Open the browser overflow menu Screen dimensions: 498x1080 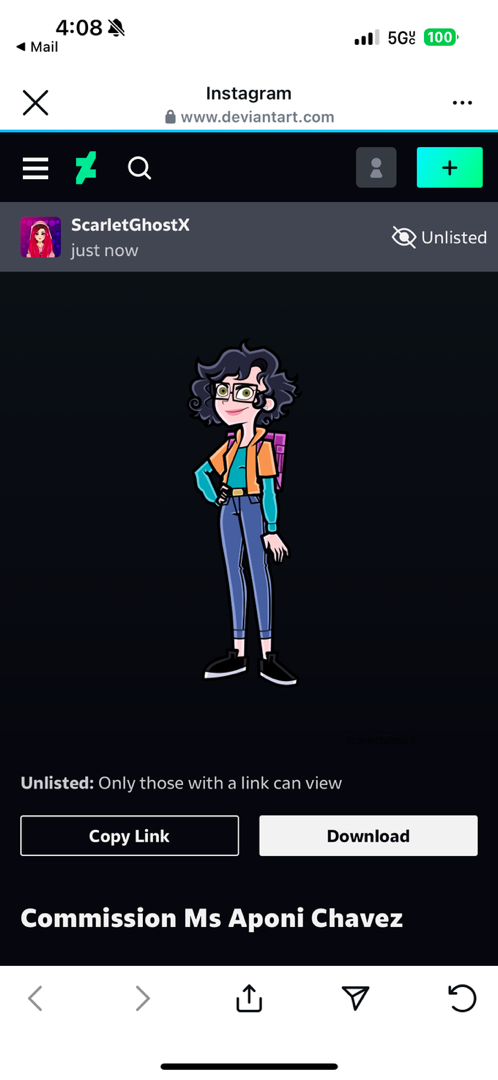coord(462,103)
